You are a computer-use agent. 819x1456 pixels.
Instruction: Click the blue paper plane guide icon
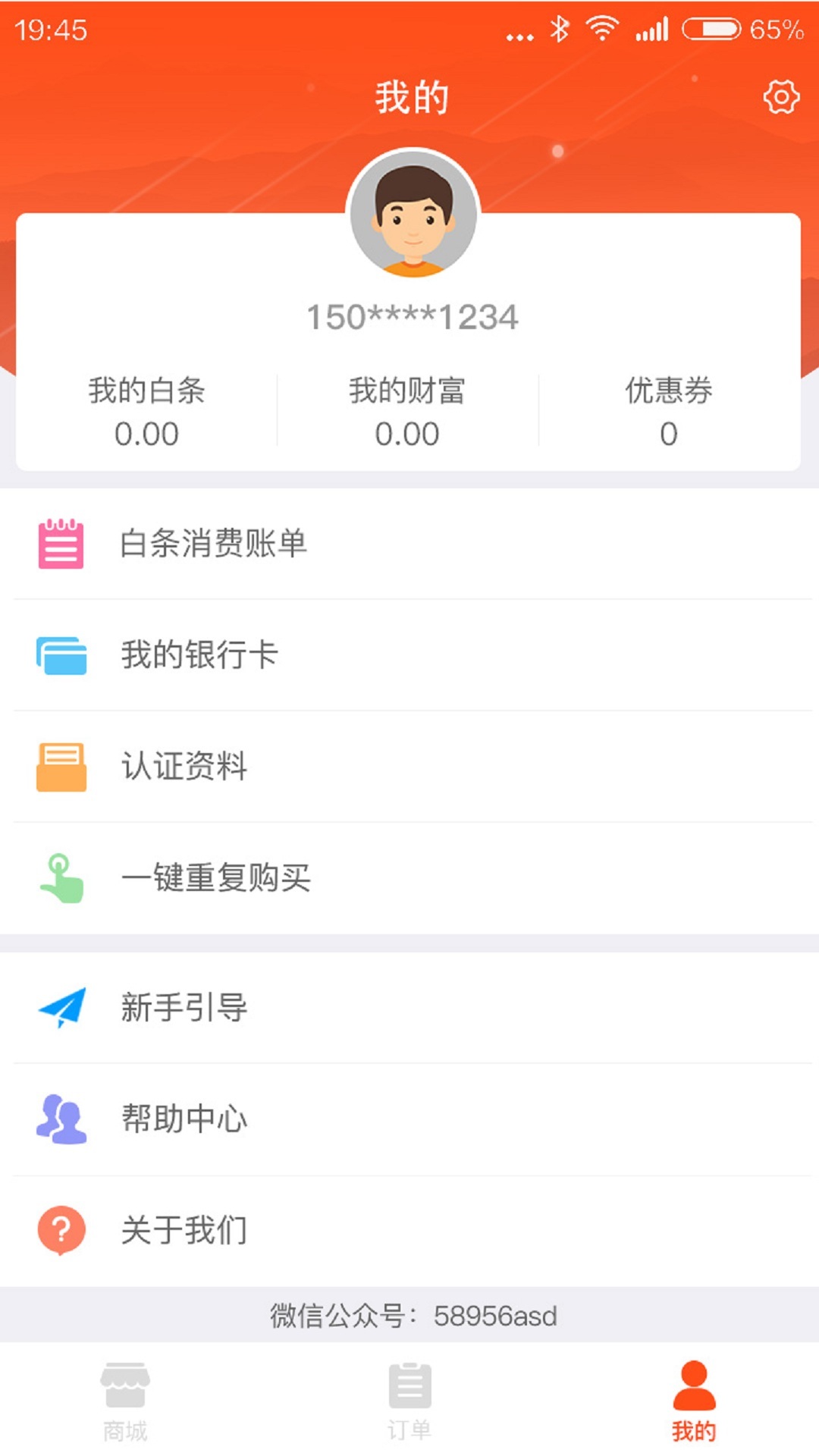point(62,1009)
